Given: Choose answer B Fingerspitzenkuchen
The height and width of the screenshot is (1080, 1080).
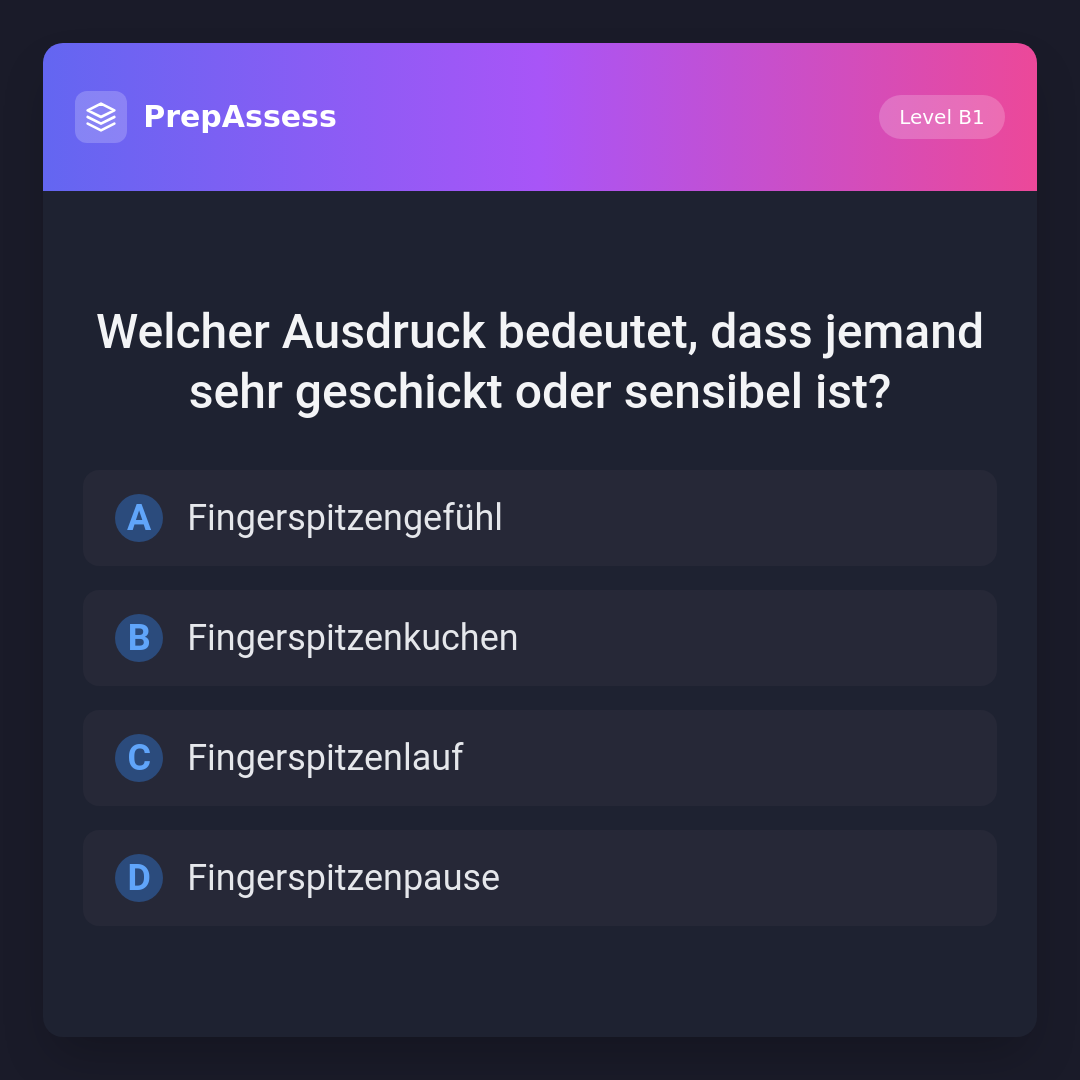Looking at the screenshot, I should tap(540, 638).
